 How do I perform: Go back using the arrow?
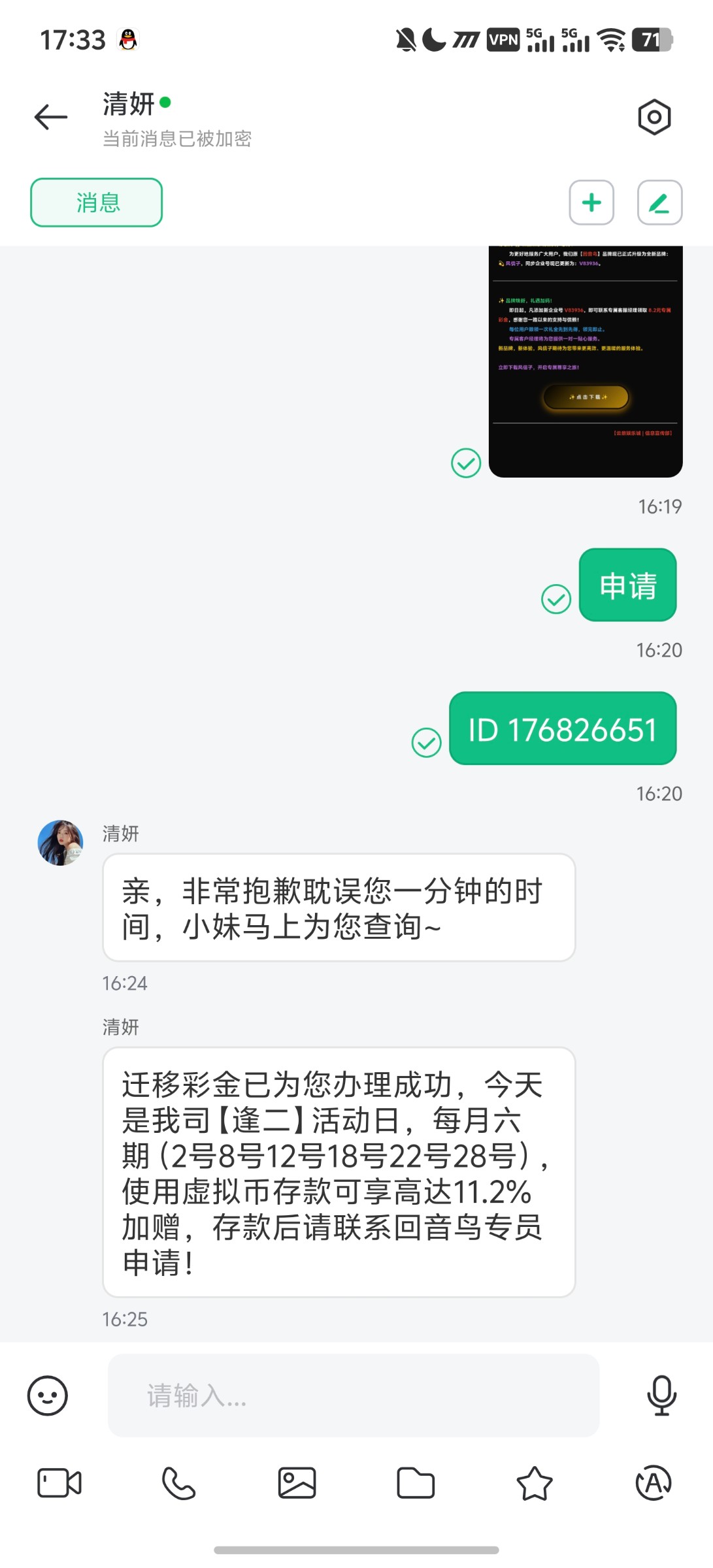[x=51, y=118]
